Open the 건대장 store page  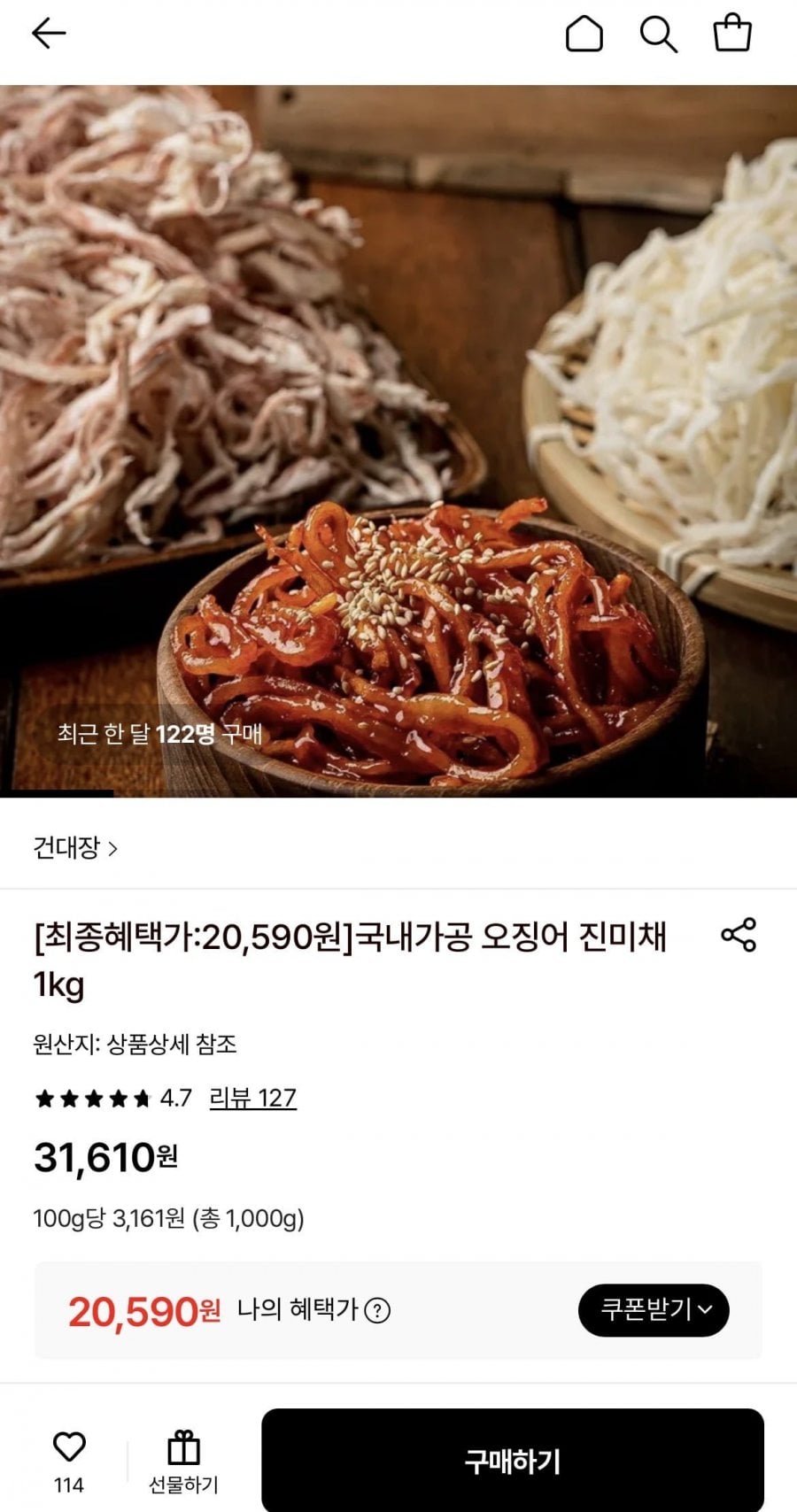coord(75,848)
